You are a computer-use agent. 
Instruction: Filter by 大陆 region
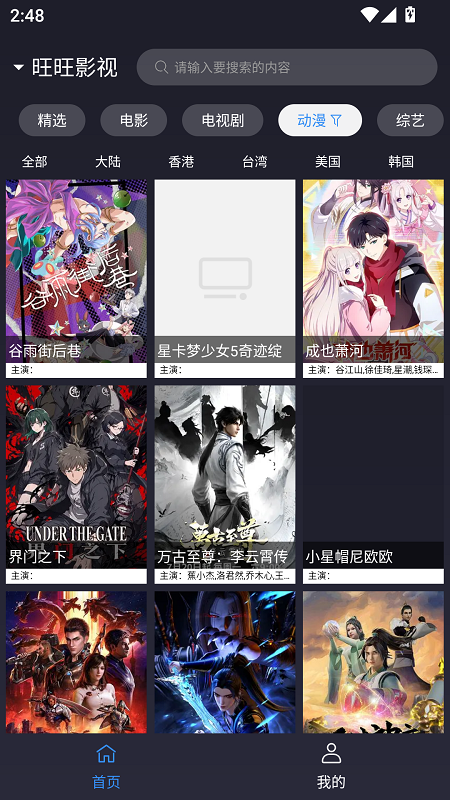108,162
